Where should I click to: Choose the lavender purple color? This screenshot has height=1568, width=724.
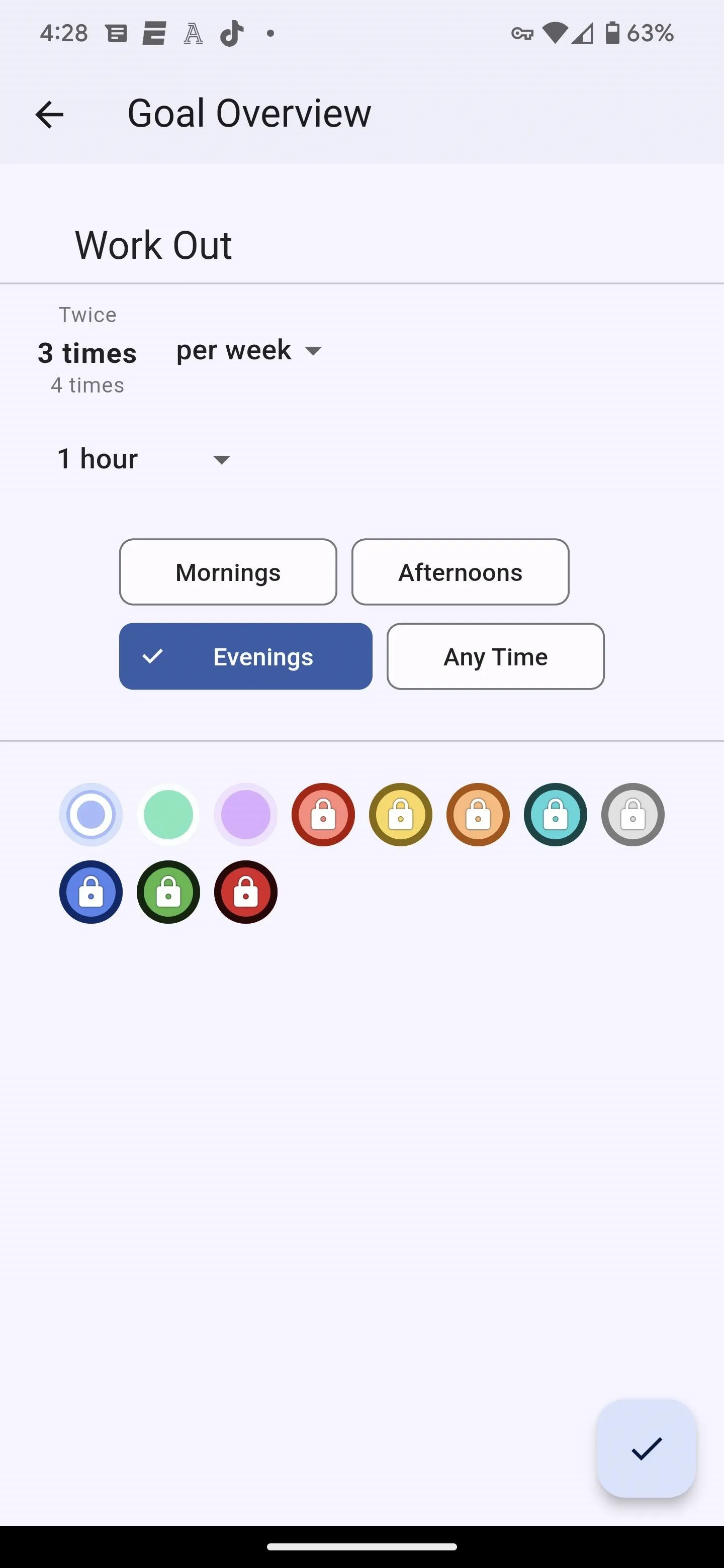point(245,815)
